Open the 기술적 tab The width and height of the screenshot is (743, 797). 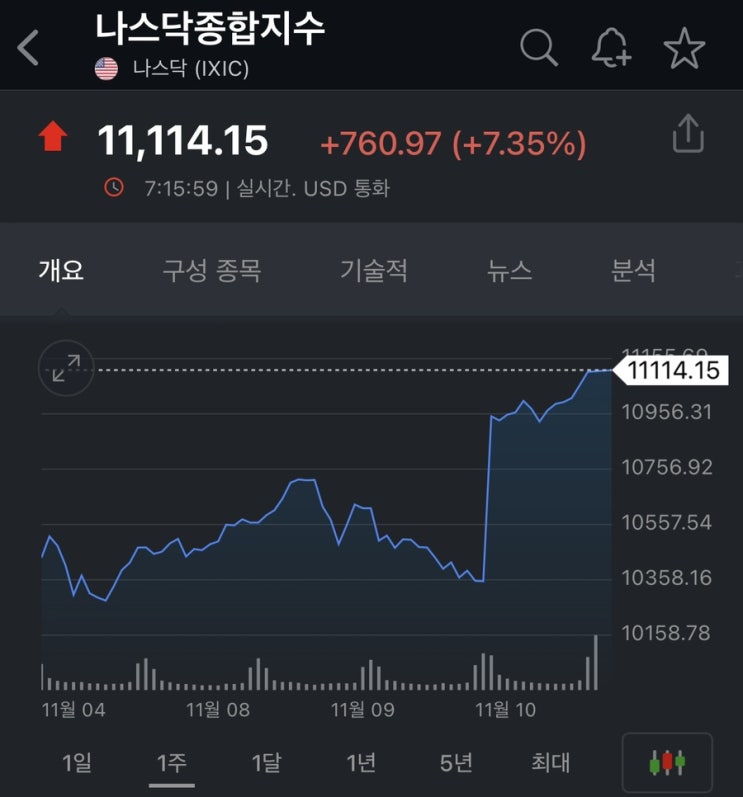coord(374,270)
